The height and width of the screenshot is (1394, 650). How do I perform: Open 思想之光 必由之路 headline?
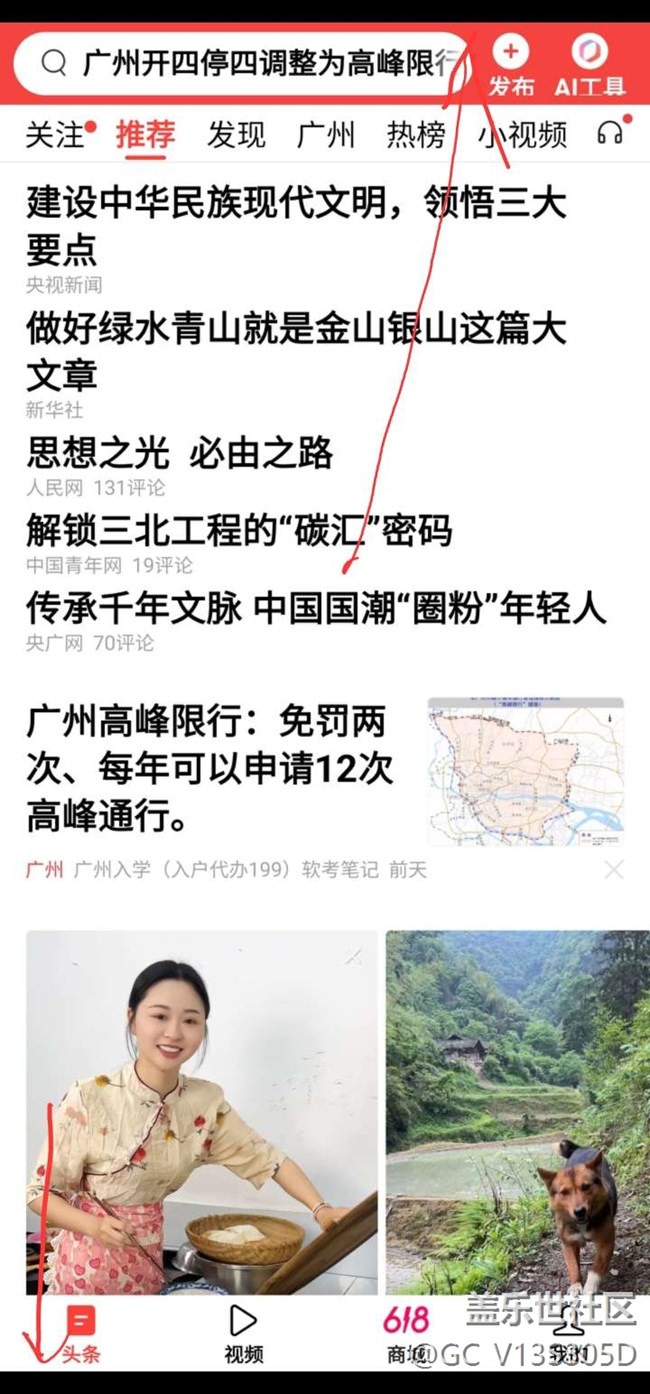[x=180, y=454]
